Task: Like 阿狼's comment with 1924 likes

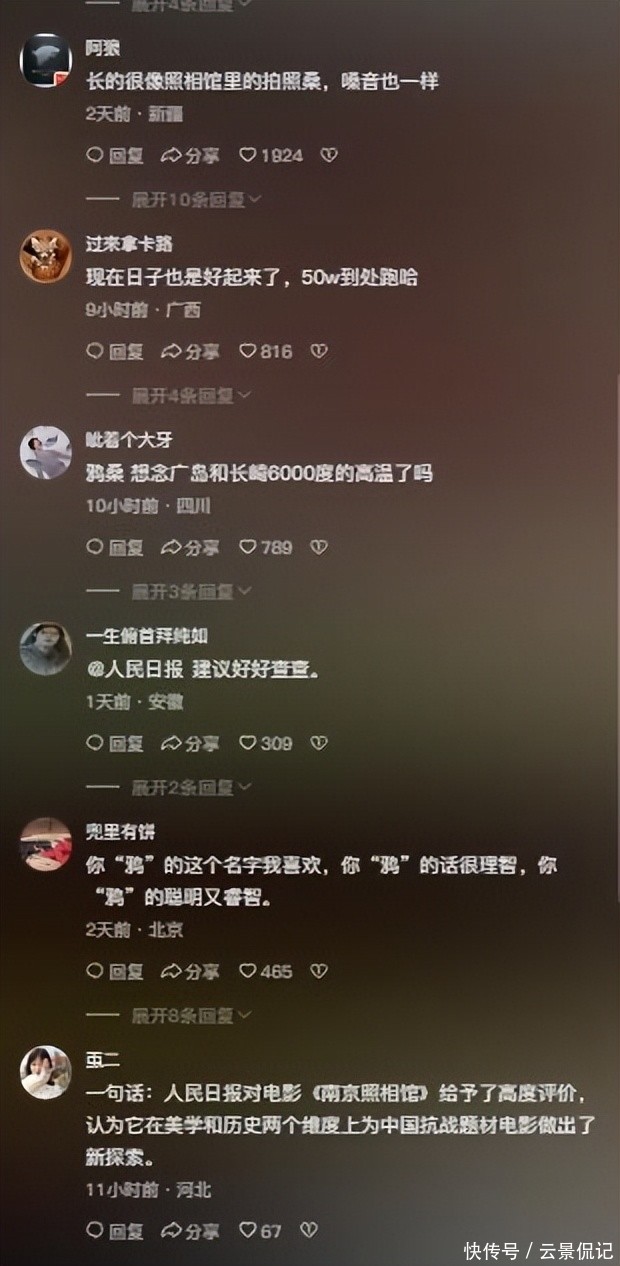Action: pos(248,155)
